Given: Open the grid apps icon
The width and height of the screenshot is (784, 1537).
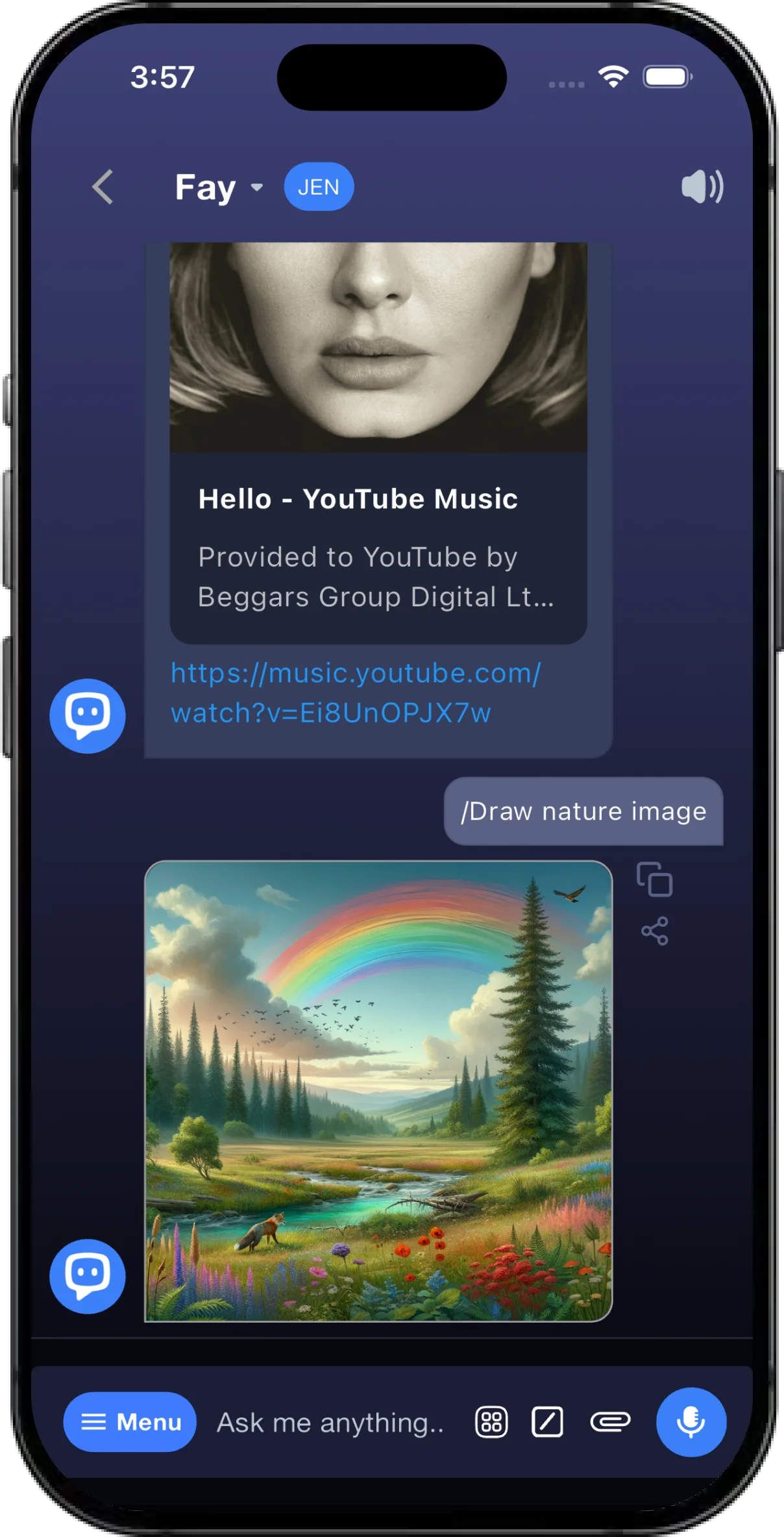Looking at the screenshot, I should coord(491,1423).
